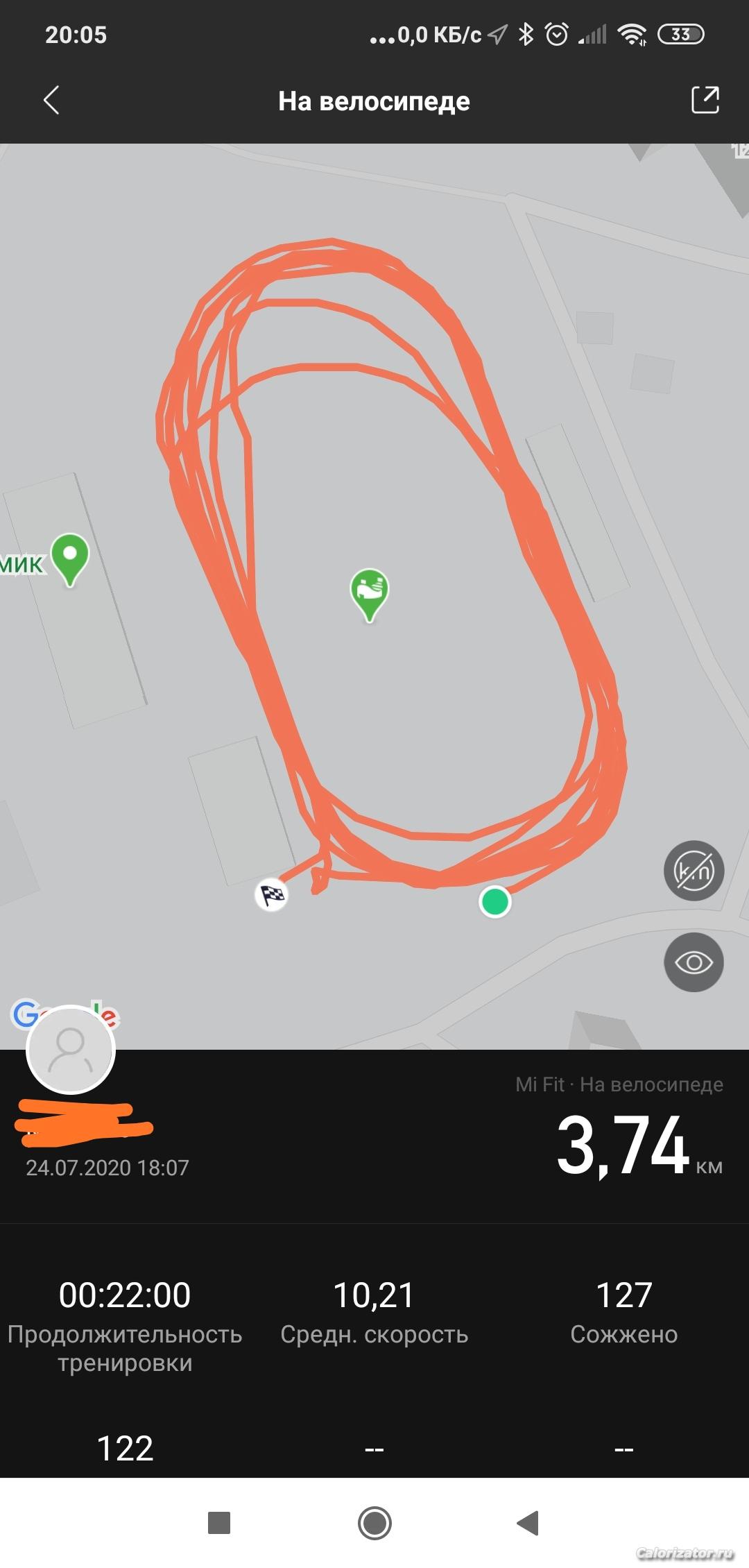
Task: Share this cycling workout
Action: point(705,100)
